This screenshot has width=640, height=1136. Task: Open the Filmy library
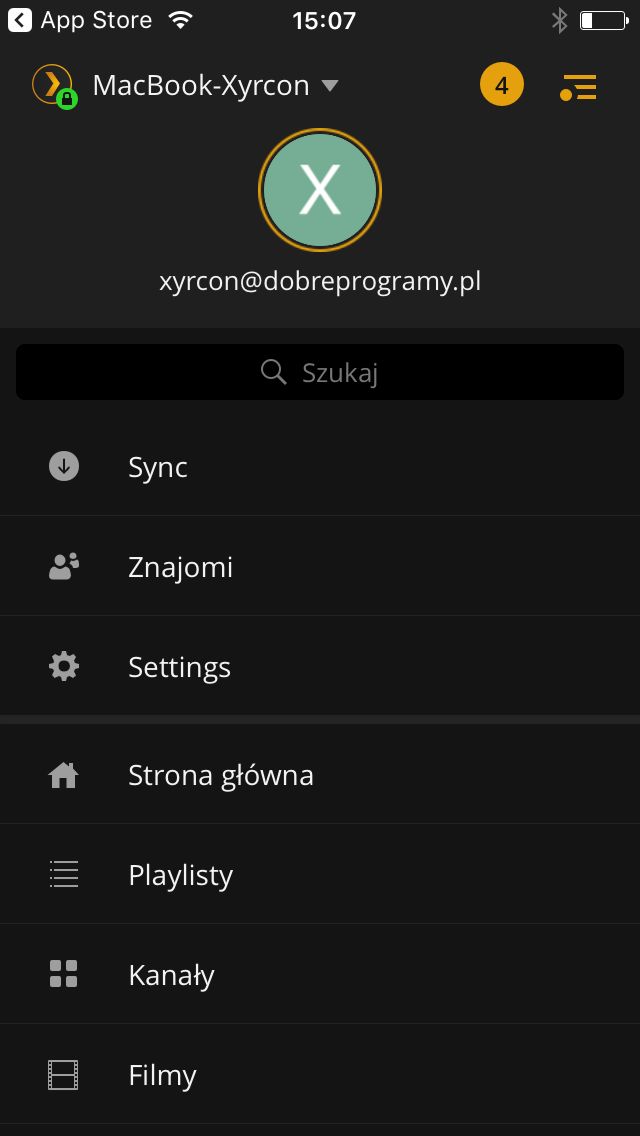[320, 1074]
